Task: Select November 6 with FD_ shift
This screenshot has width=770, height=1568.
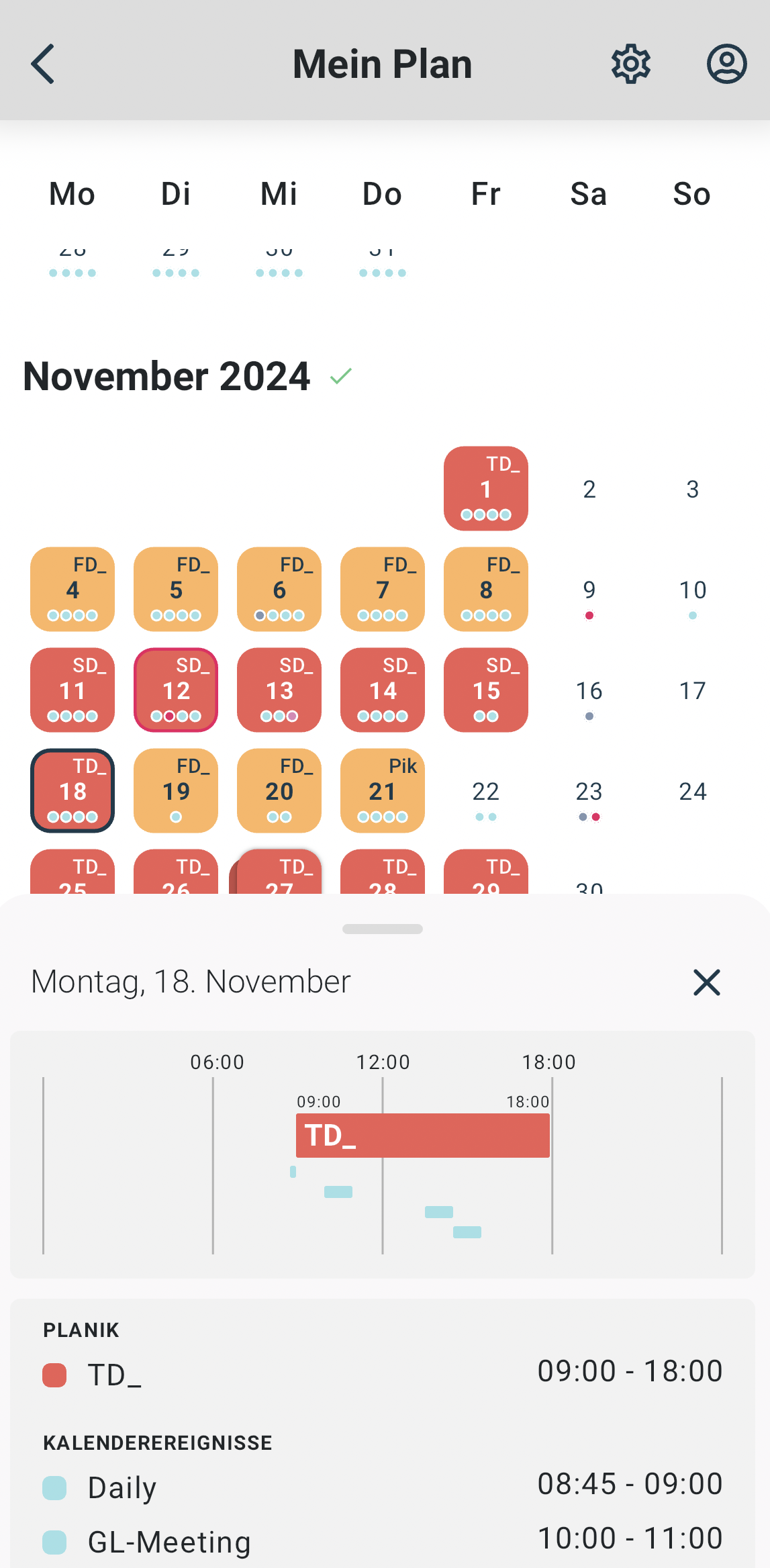Action: (279, 589)
